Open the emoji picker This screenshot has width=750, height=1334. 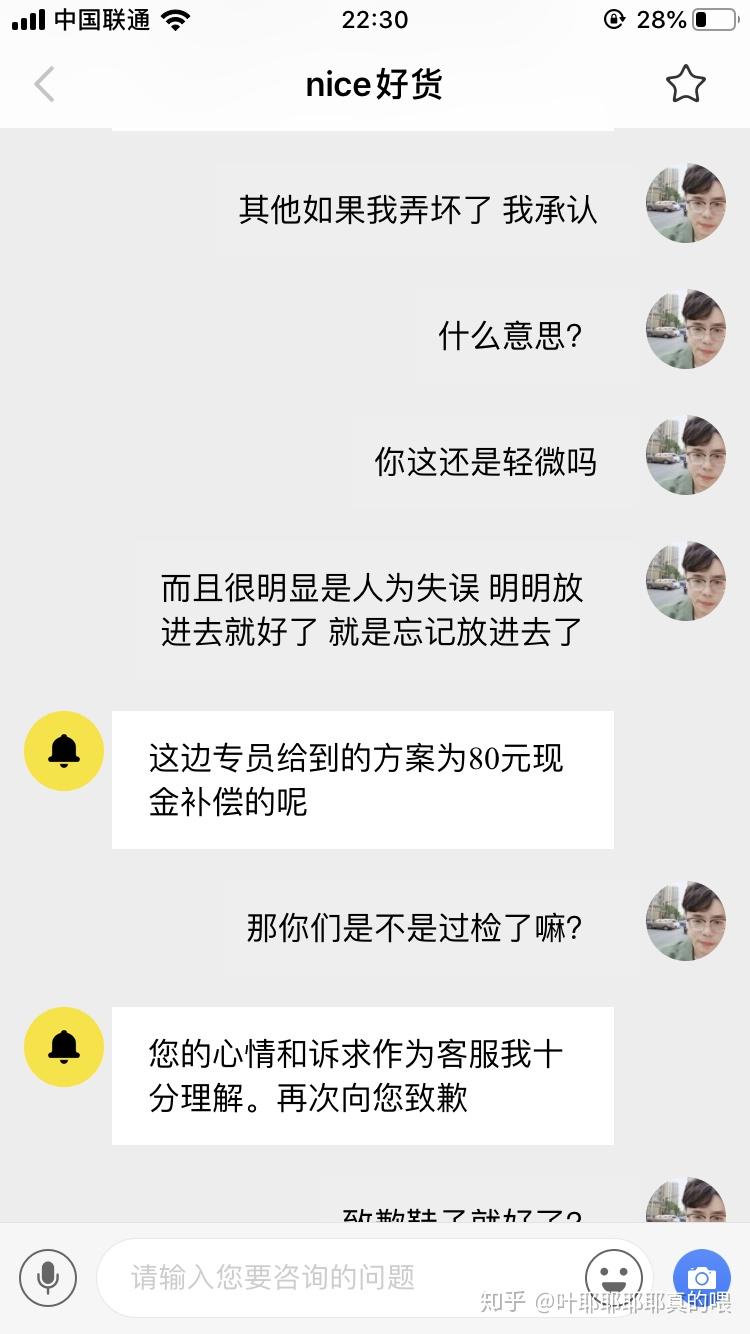pyautogui.click(x=613, y=1277)
